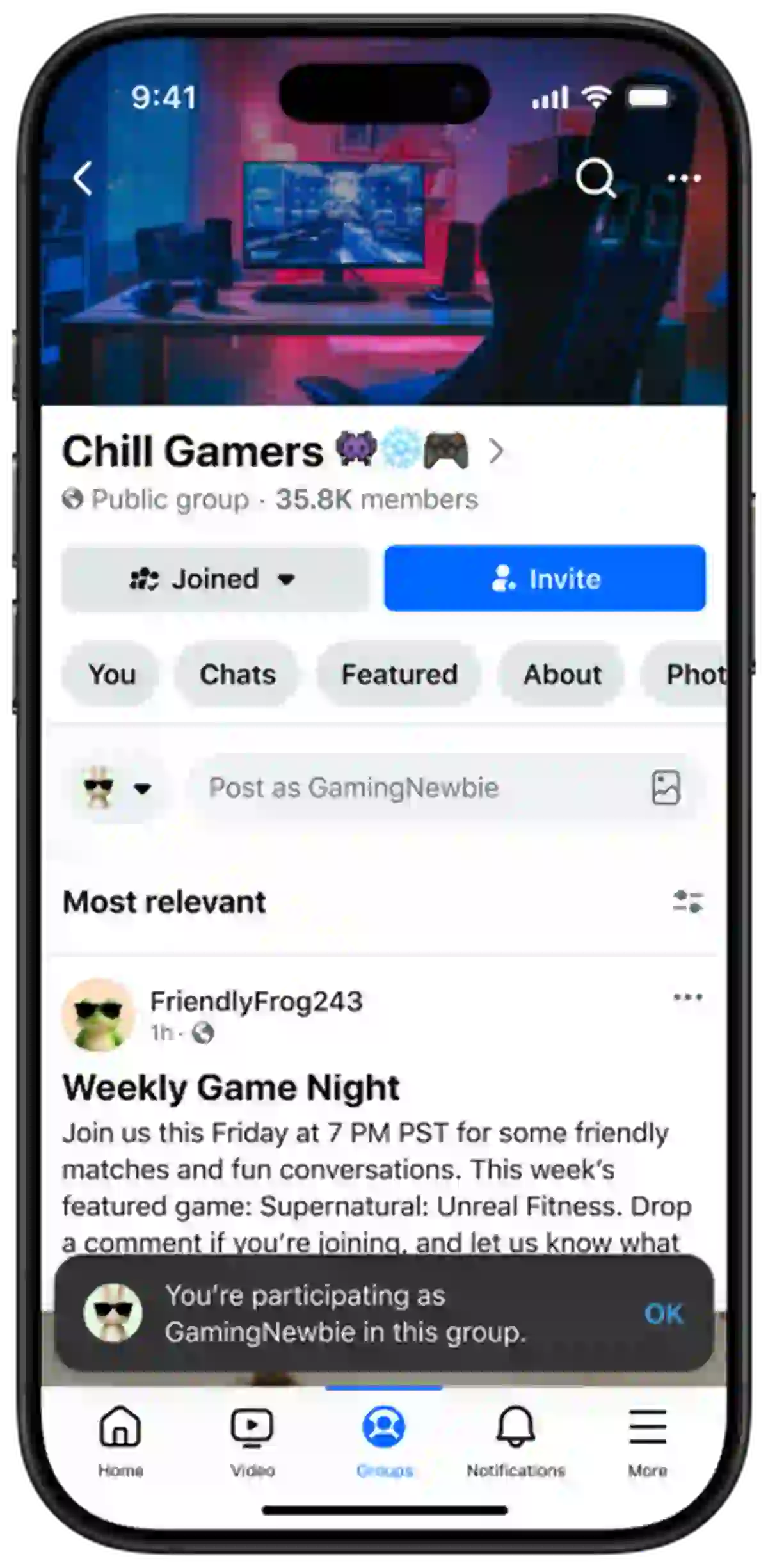Viewport: 768px width, 1568px height.
Task: Open Chill Gamers group details chevron
Action: coord(496,451)
